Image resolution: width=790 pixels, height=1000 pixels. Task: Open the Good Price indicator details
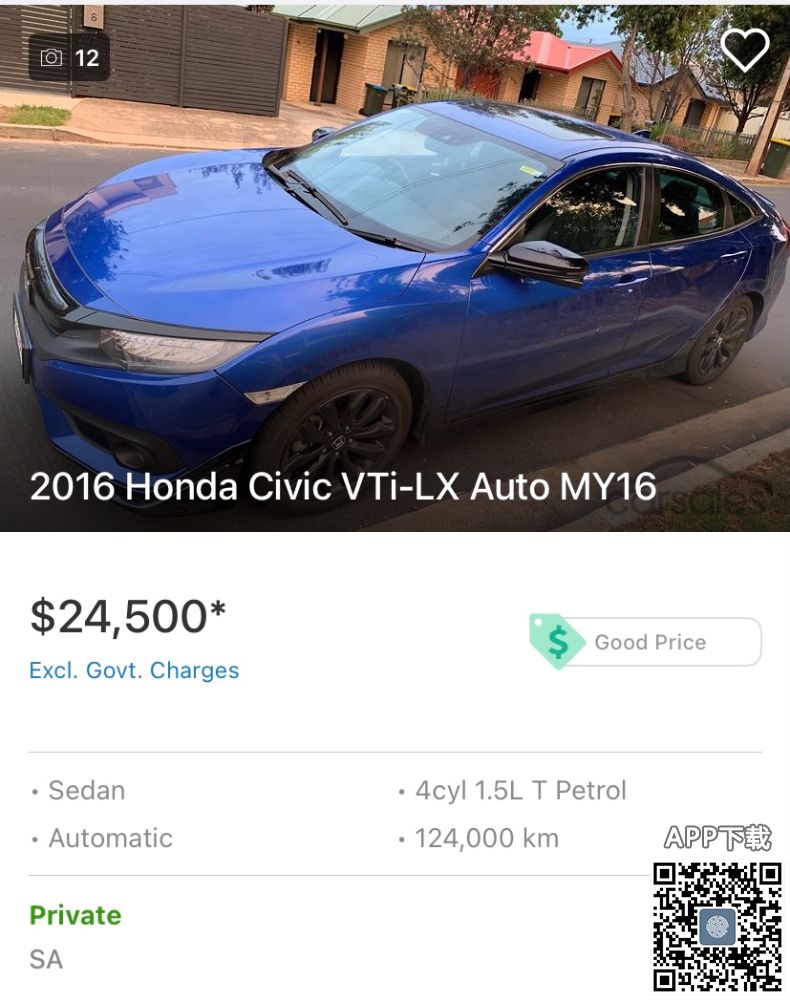(646, 642)
